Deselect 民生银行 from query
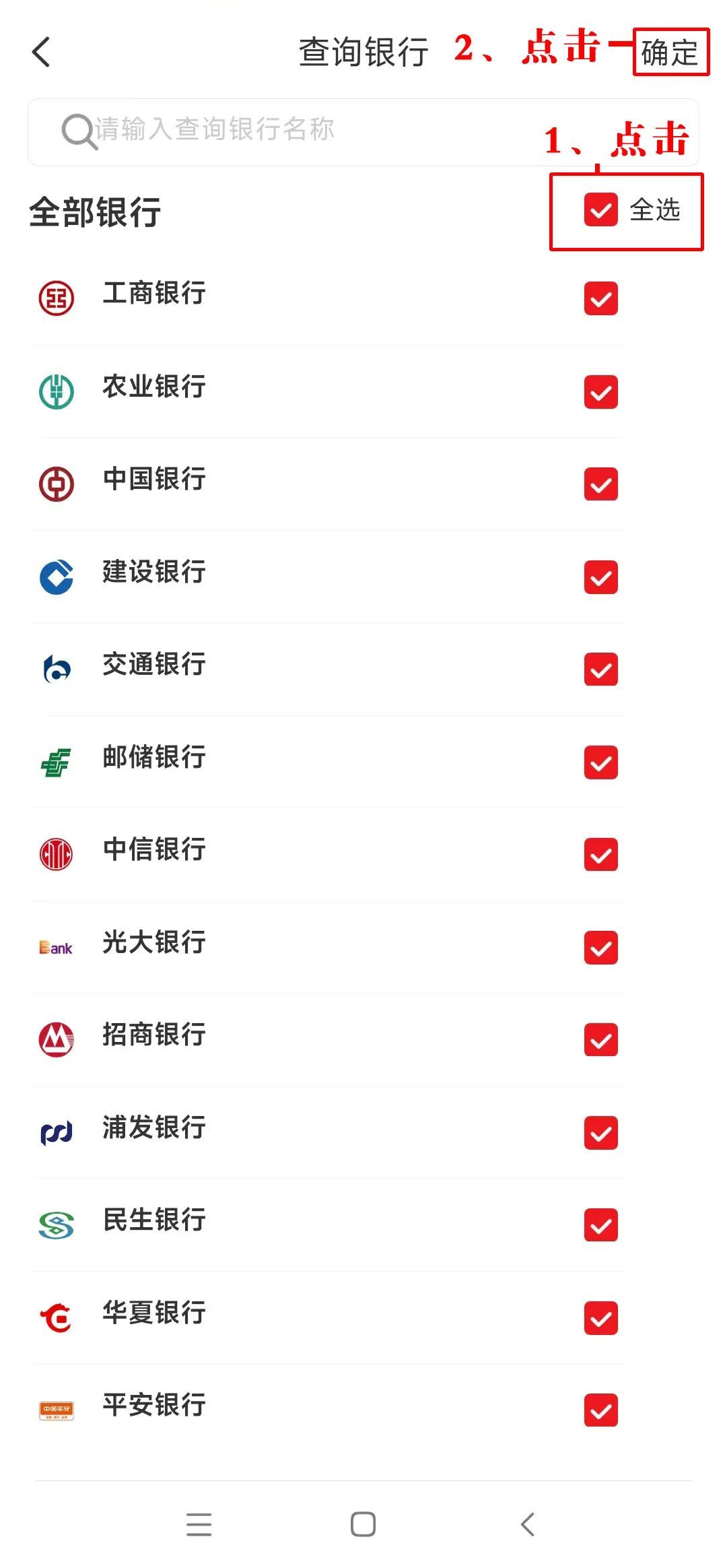 coord(601,1225)
